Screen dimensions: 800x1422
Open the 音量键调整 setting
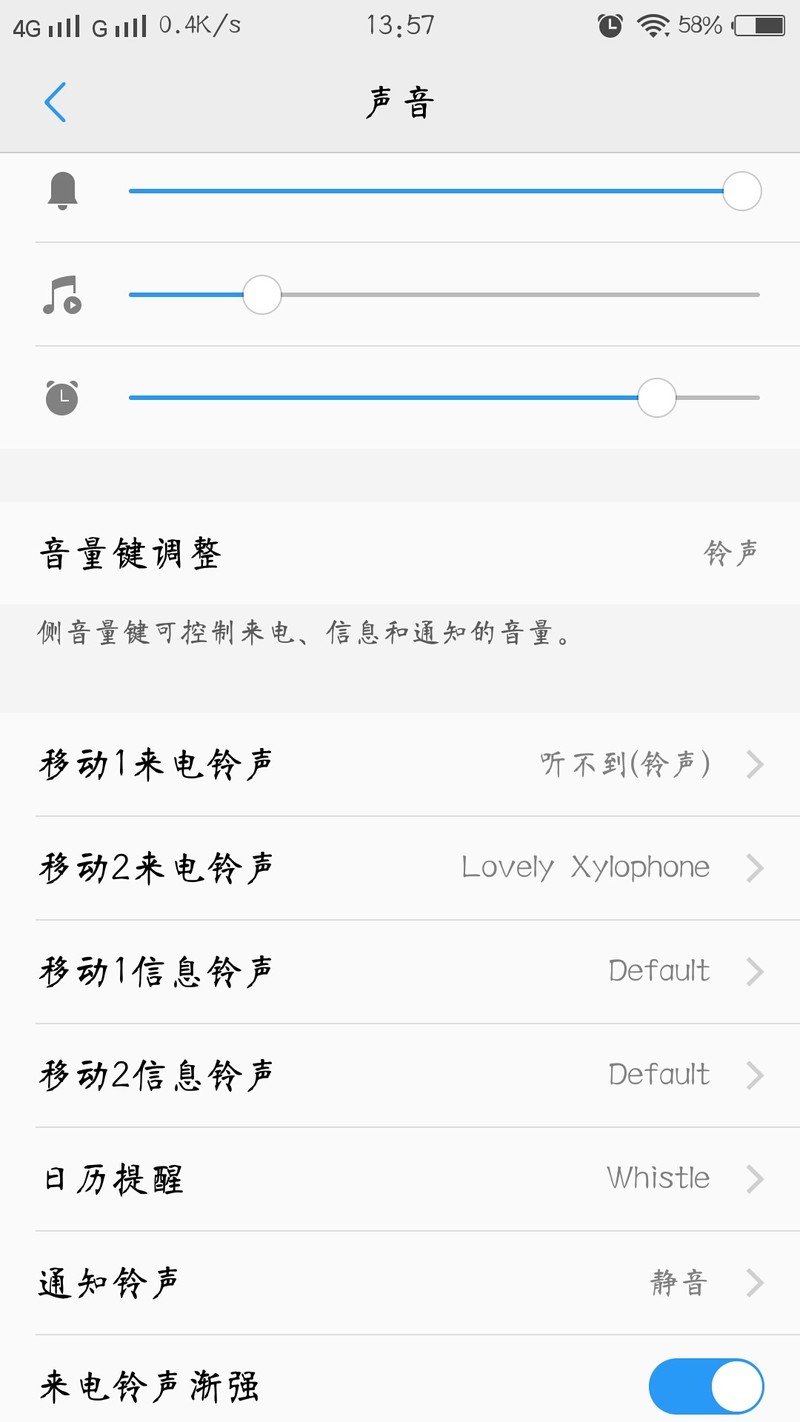[400, 553]
